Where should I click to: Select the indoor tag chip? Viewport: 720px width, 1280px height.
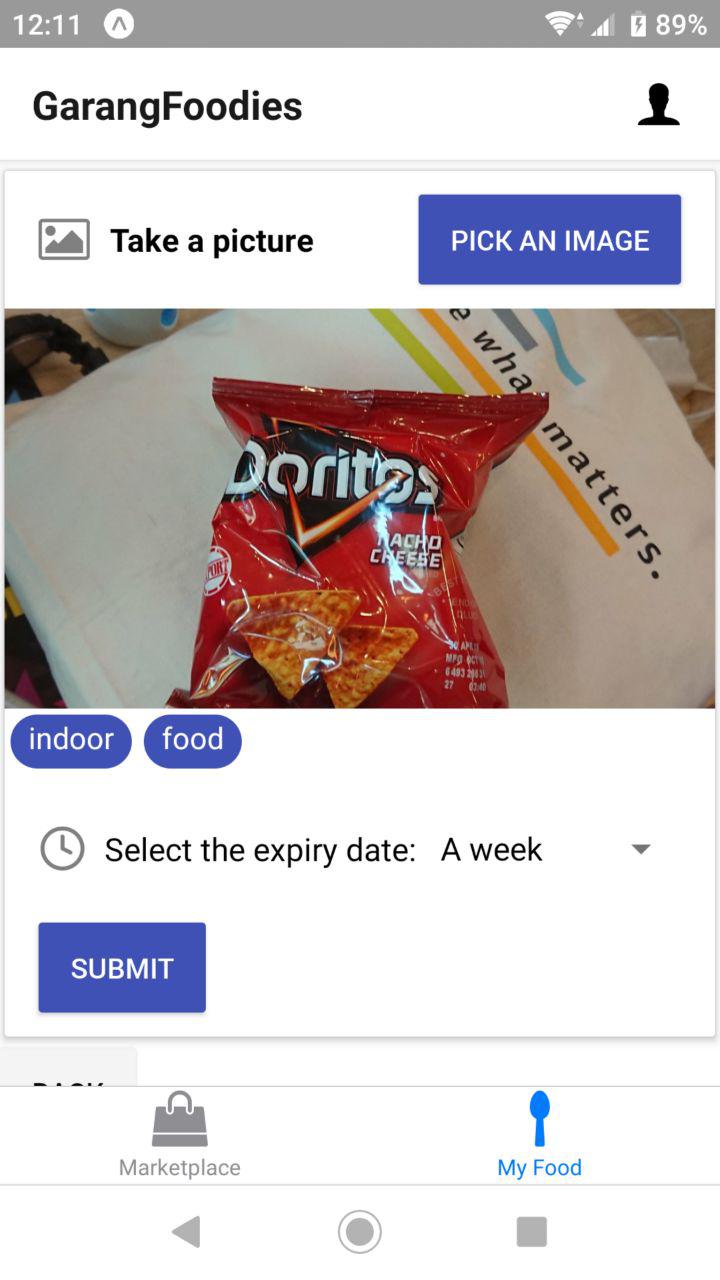71,740
